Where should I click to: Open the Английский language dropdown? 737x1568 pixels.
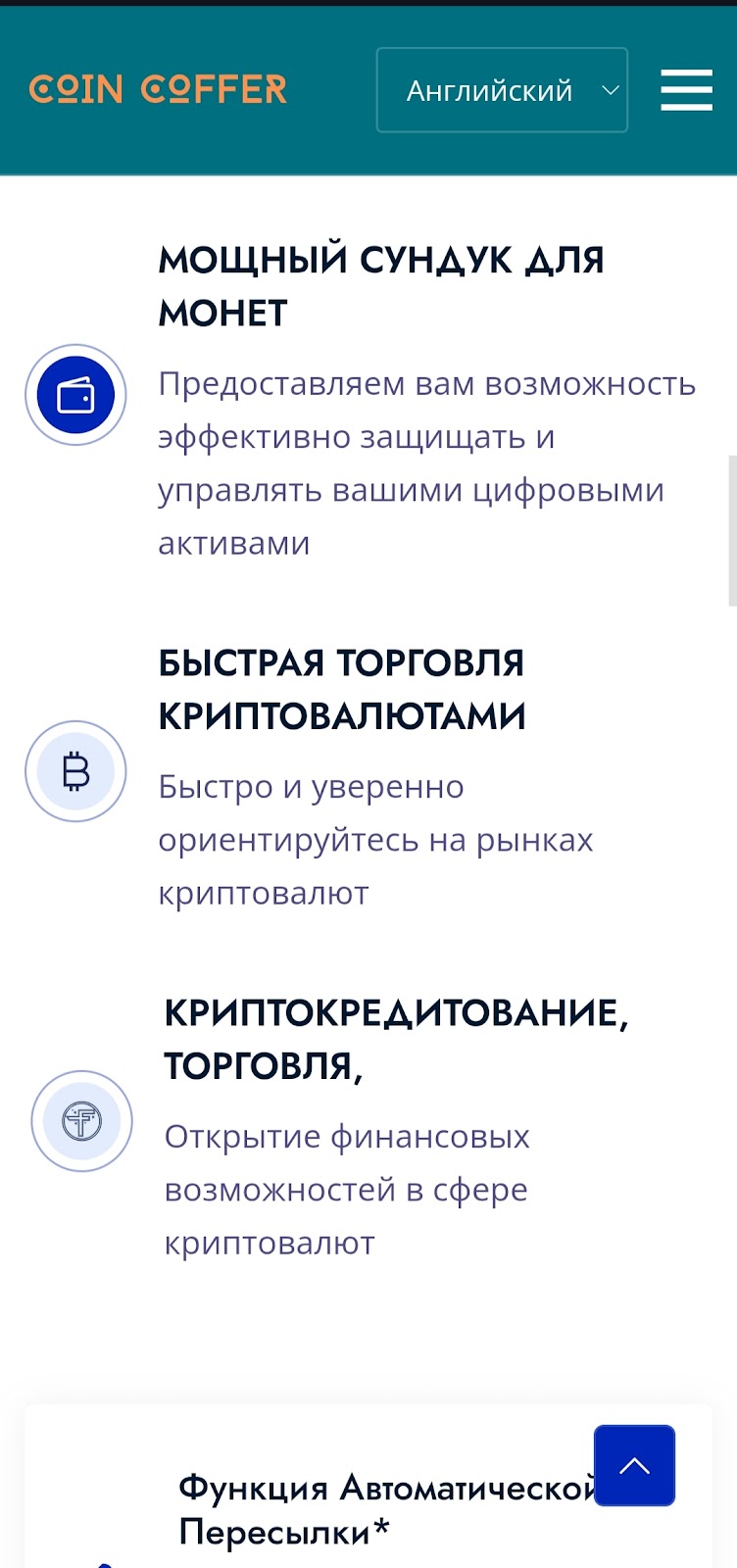pyautogui.click(x=502, y=90)
